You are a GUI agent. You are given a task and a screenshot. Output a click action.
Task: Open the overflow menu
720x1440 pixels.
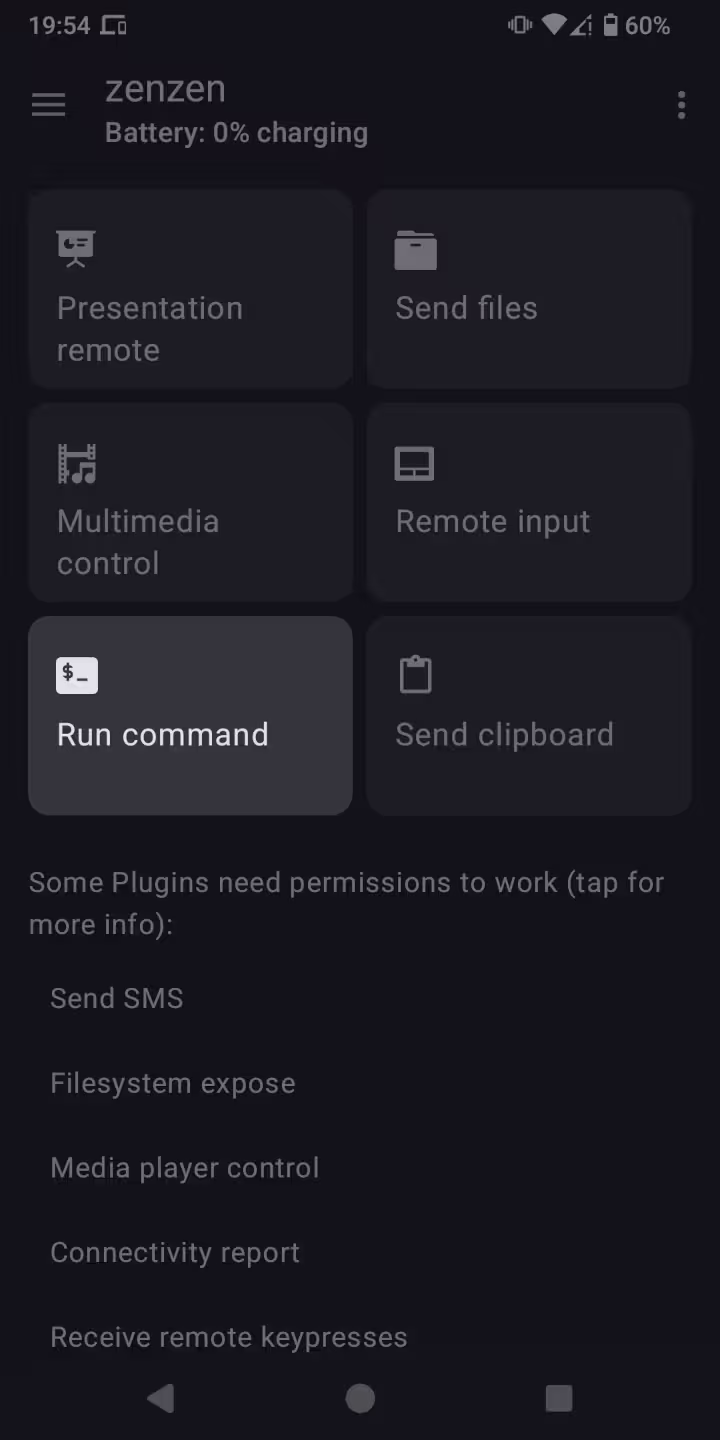(681, 105)
